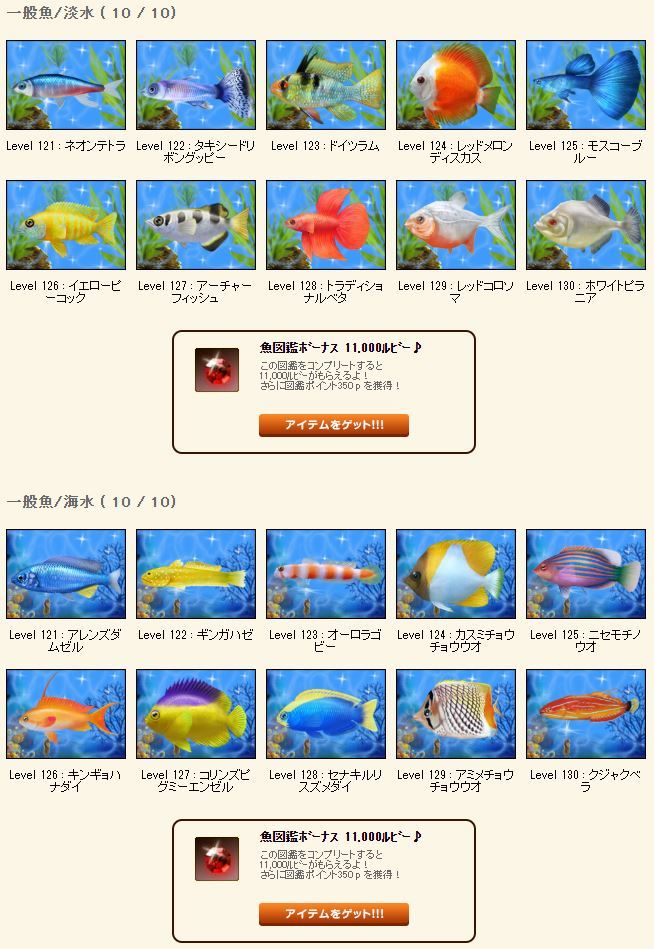
Task: Open the カスミチョウチョウウオ tile
Action: coord(456,575)
